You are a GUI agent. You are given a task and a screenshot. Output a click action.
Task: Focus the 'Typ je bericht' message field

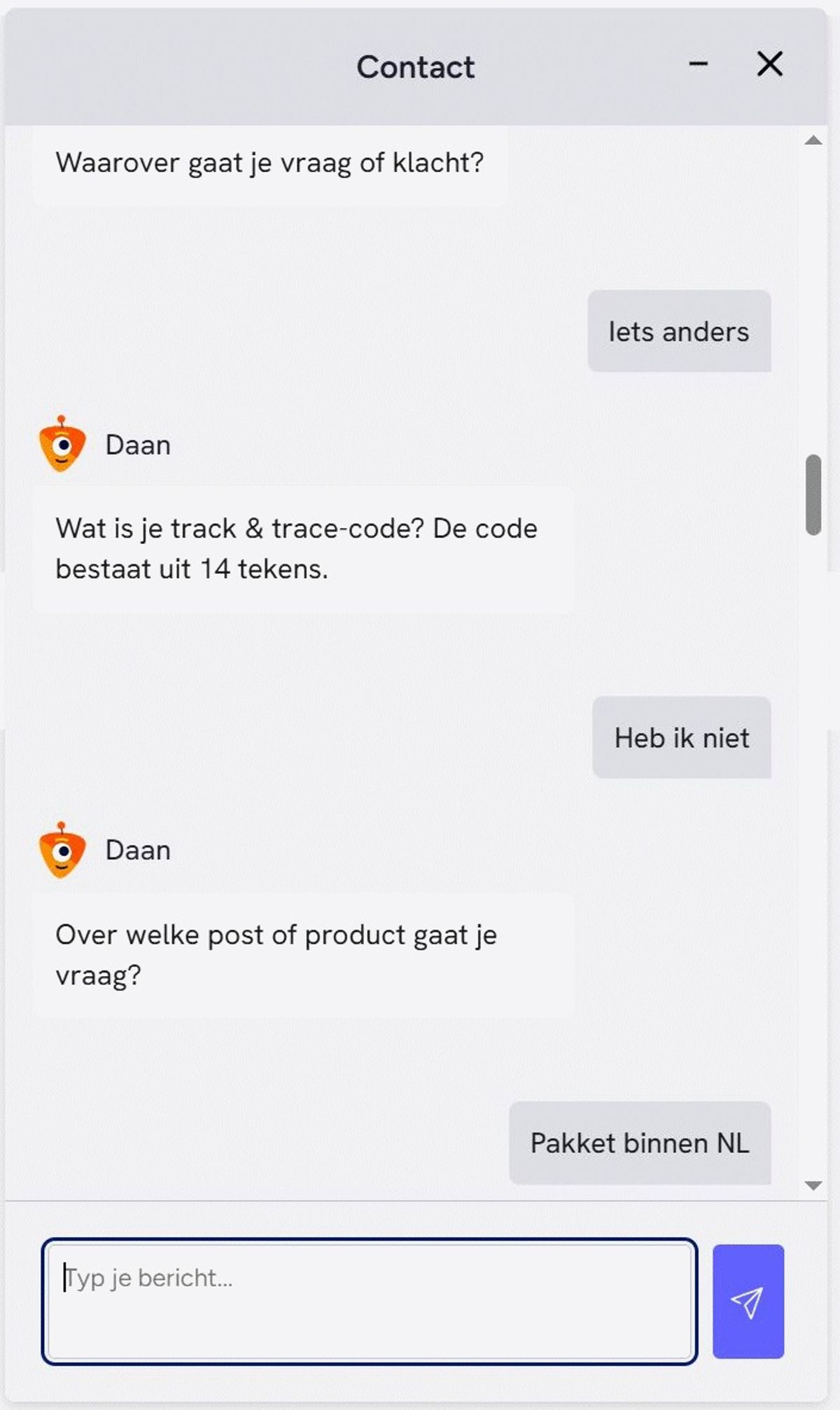(369, 1301)
